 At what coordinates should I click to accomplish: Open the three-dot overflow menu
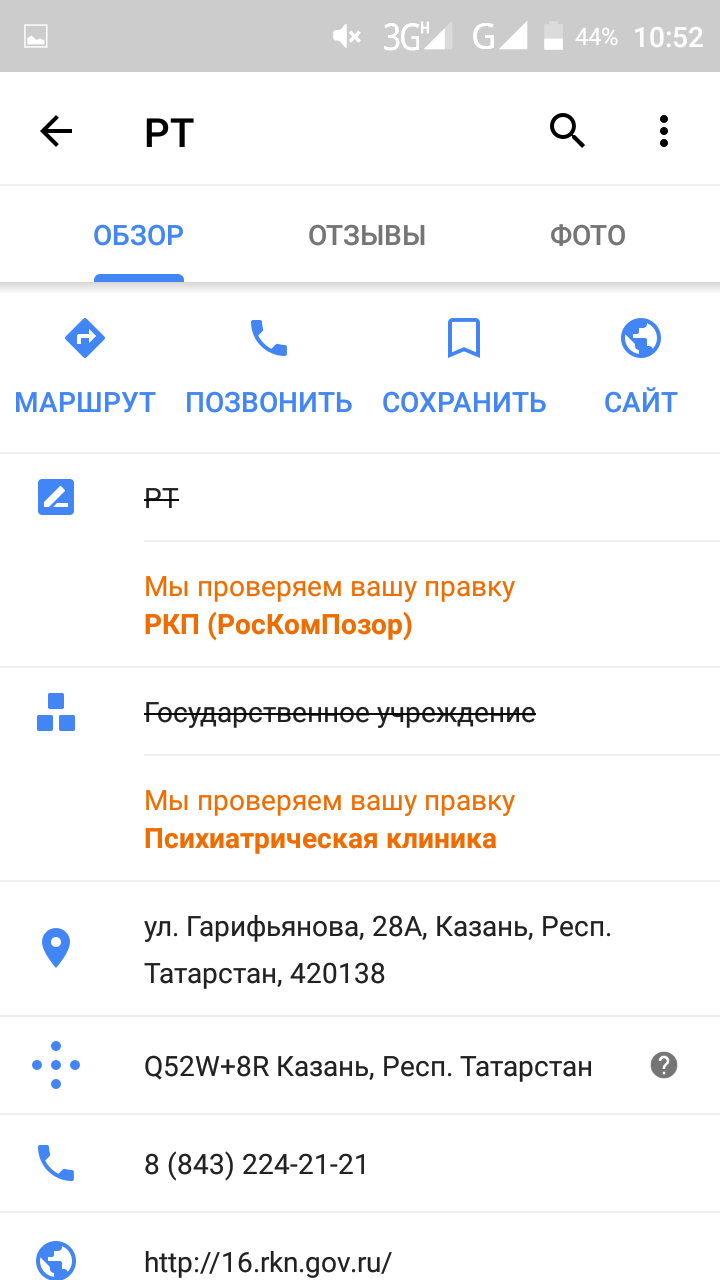tap(664, 131)
